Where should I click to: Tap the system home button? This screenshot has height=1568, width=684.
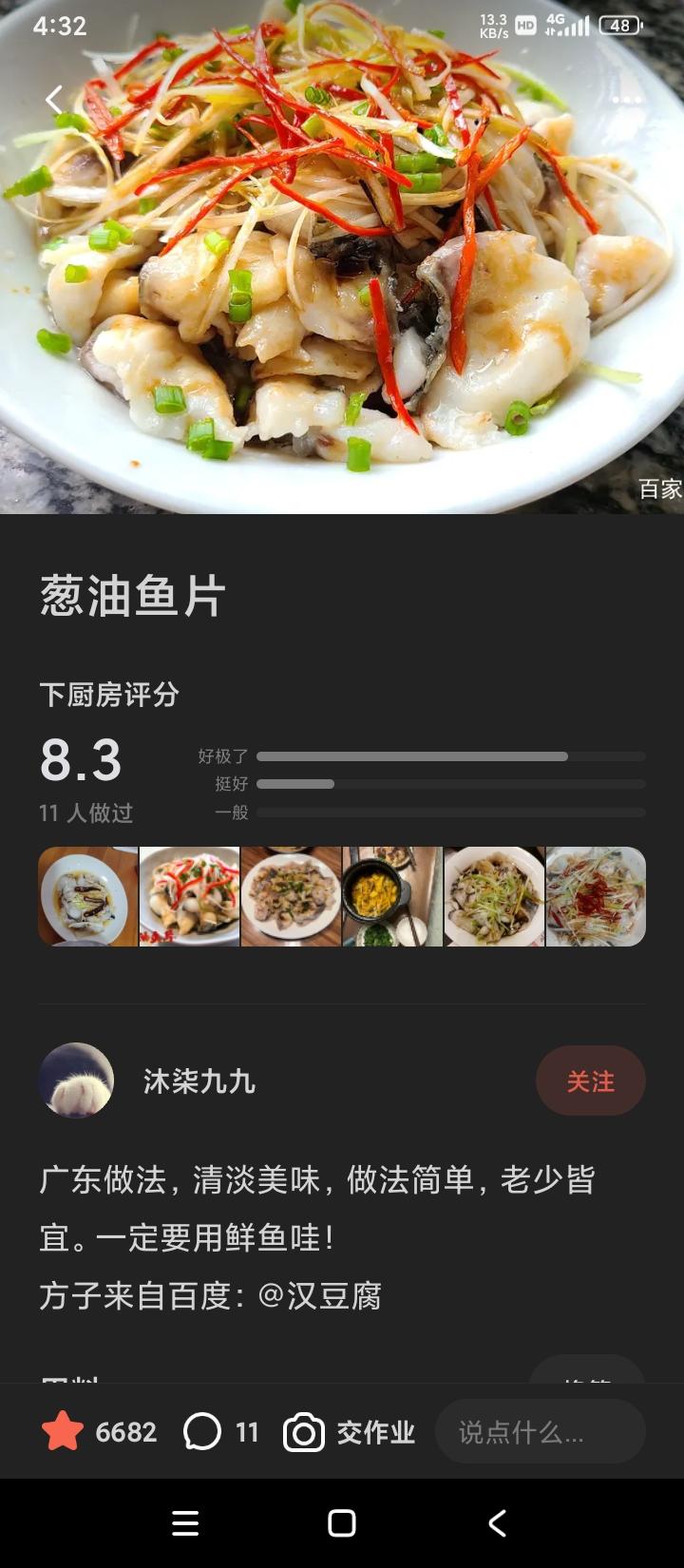(342, 1523)
